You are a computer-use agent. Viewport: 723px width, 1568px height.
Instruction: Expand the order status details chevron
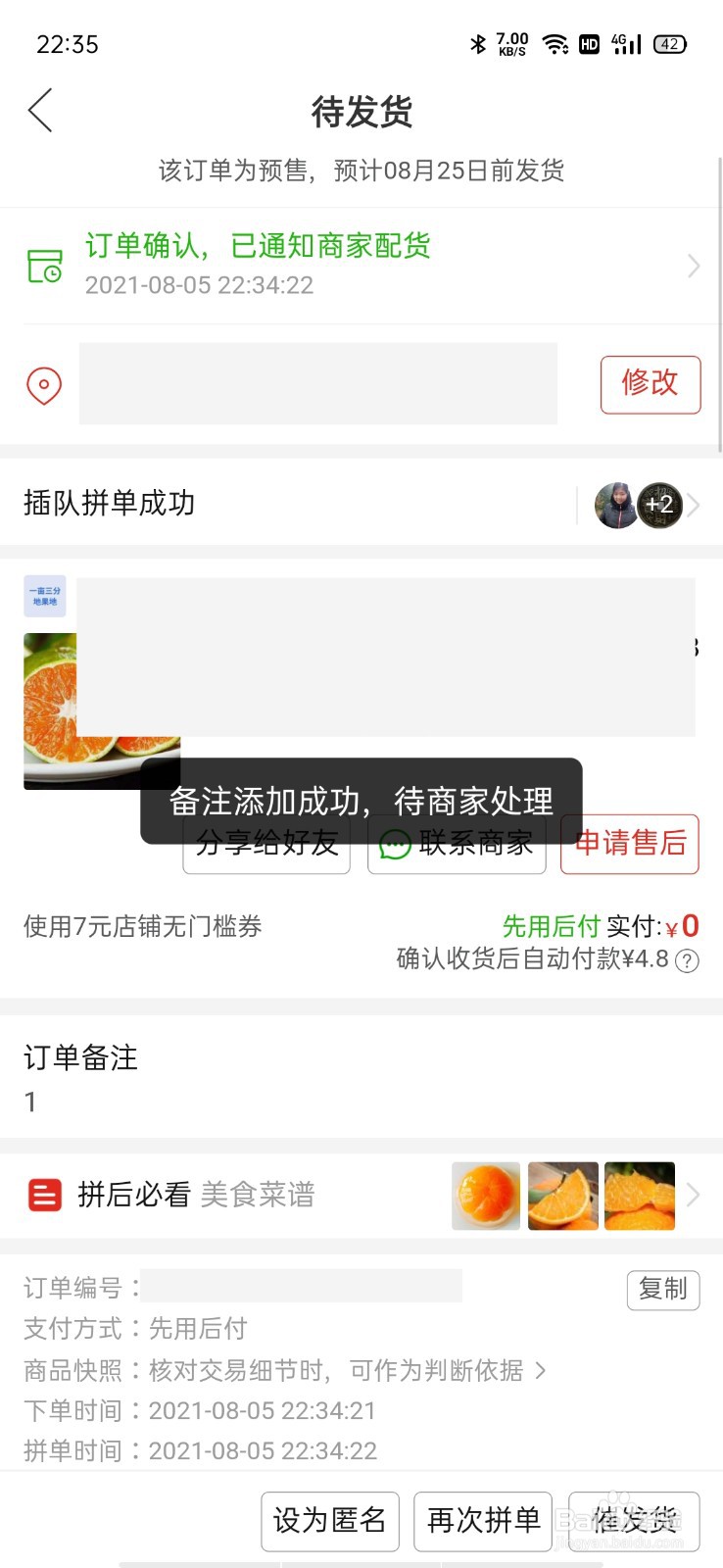point(694,265)
